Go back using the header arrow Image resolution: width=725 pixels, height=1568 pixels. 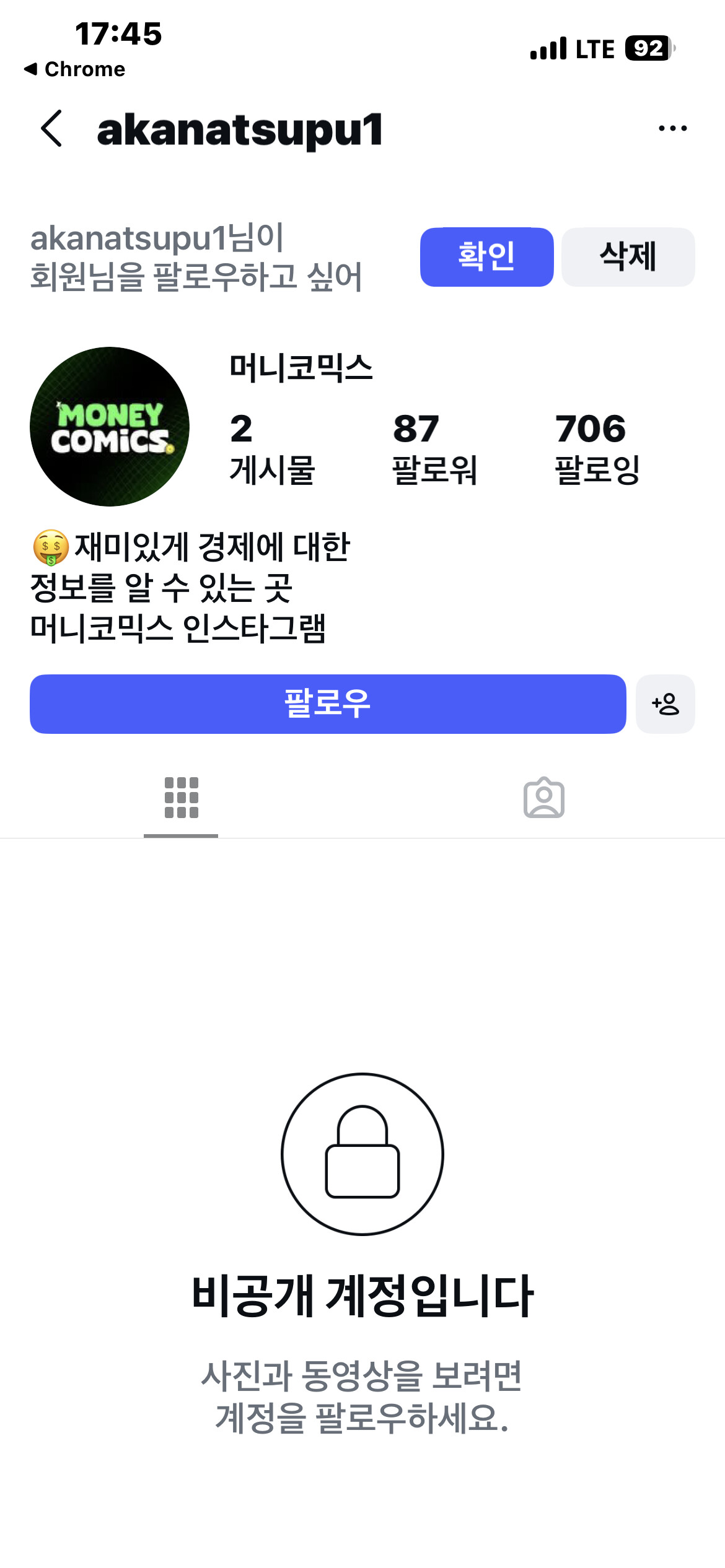51,129
